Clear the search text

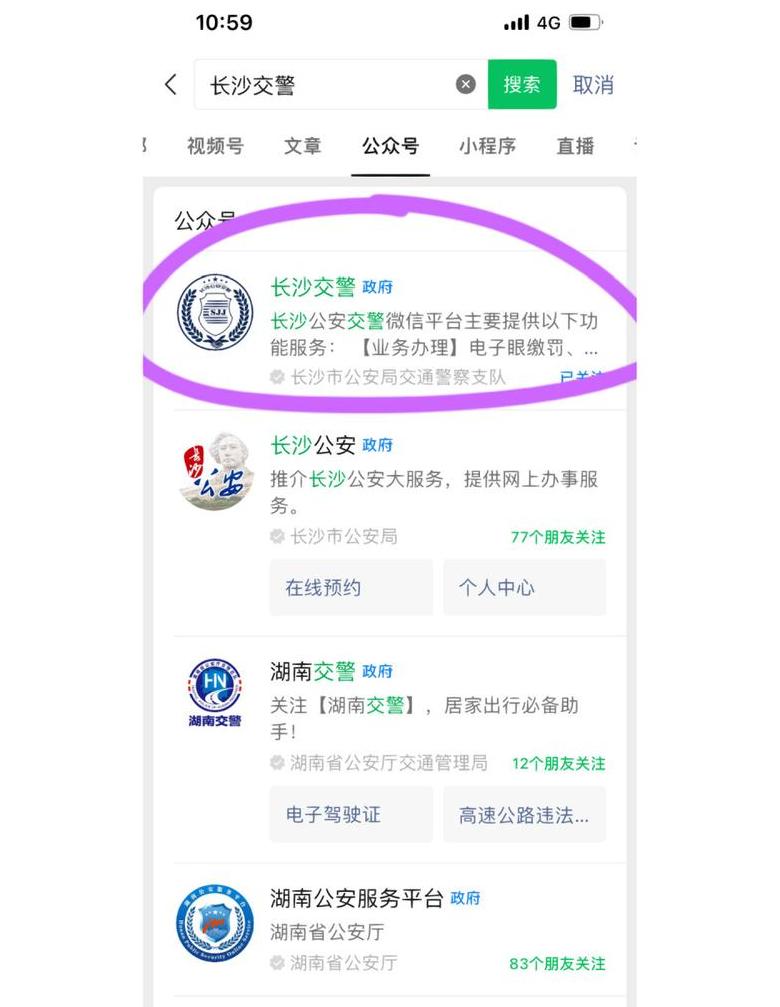465,85
